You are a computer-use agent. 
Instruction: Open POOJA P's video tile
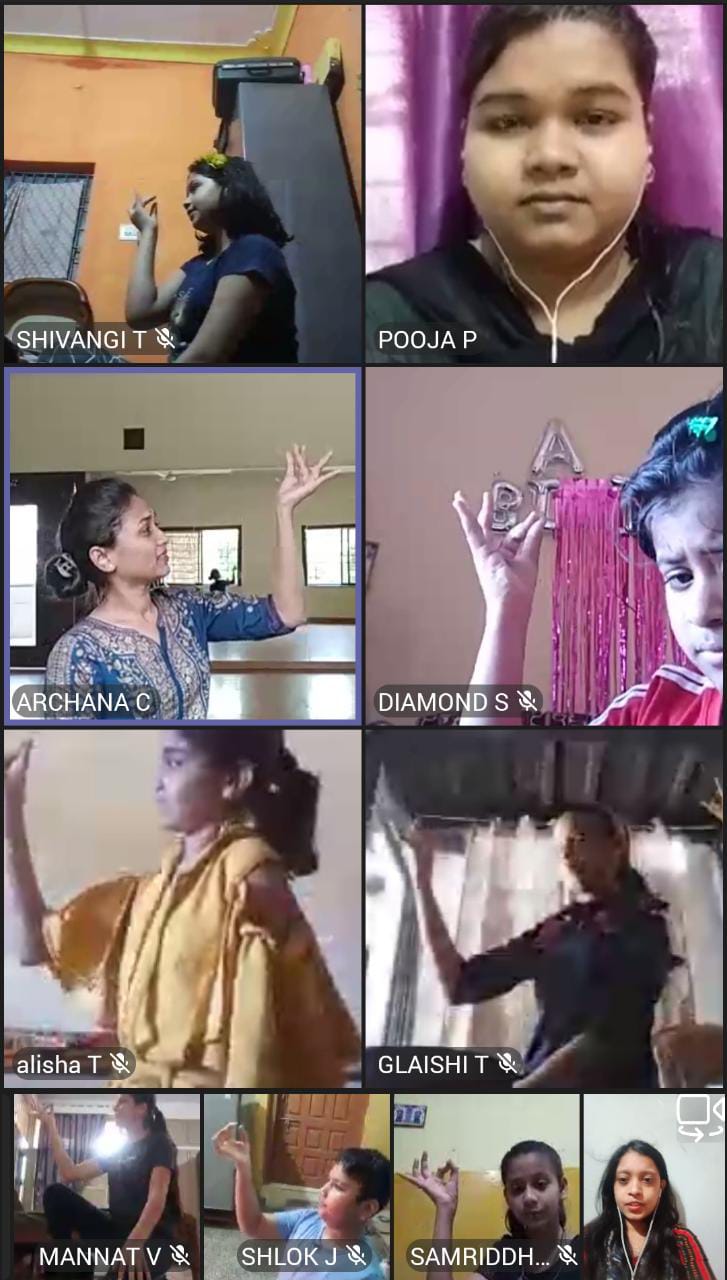point(544,184)
